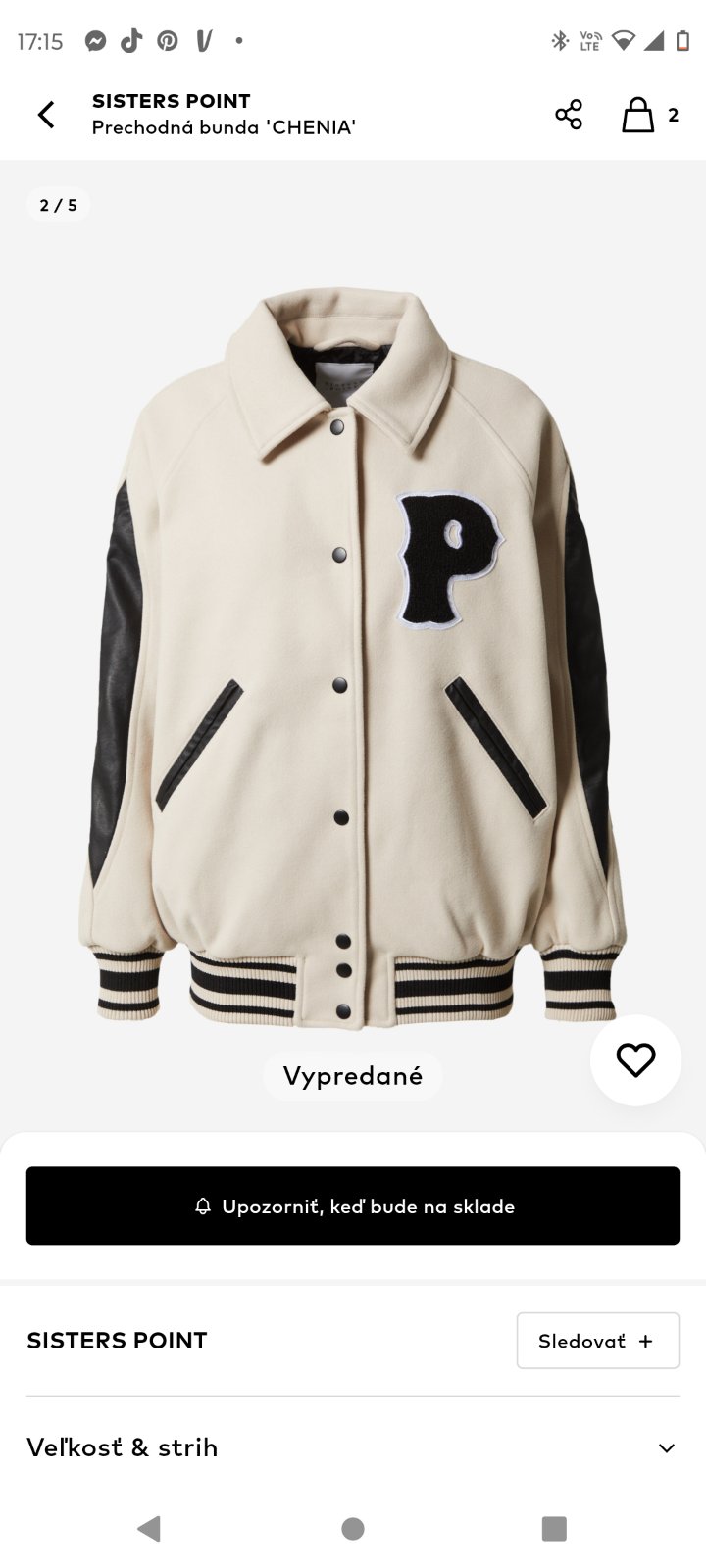
Task: Open the jacket product photo
Action: point(353,657)
